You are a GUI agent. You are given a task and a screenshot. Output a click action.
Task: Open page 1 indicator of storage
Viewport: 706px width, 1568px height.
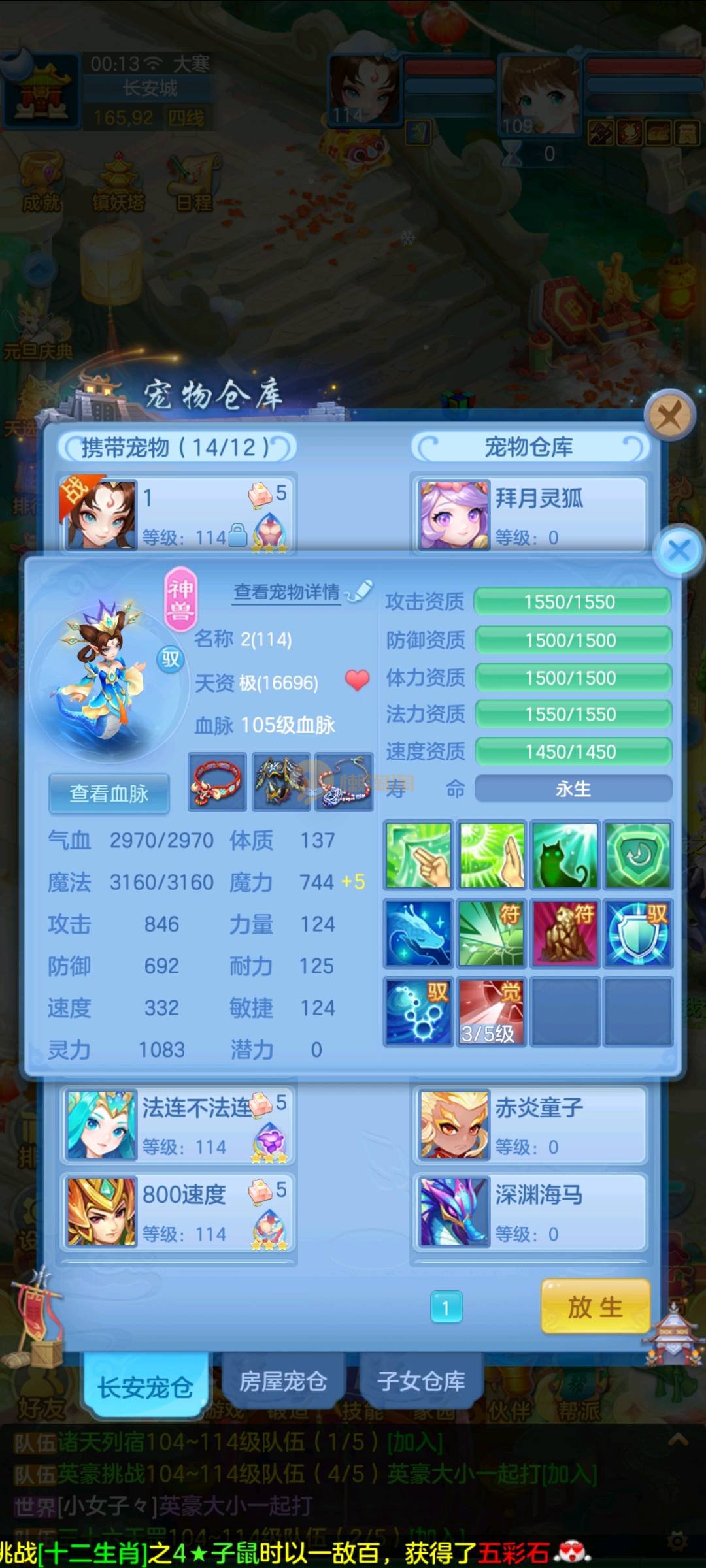click(x=446, y=1307)
